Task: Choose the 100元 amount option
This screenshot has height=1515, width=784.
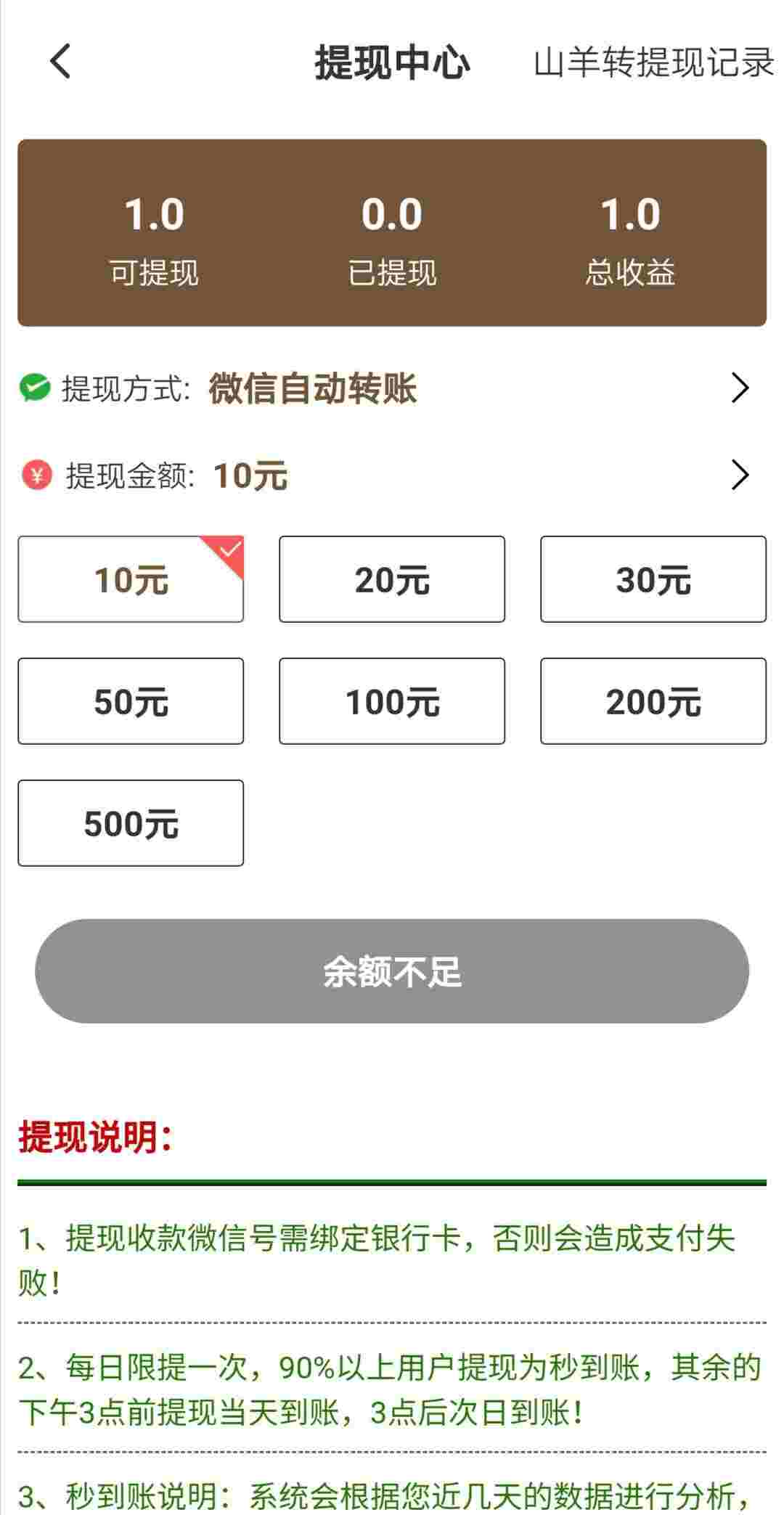Action: (x=392, y=701)
